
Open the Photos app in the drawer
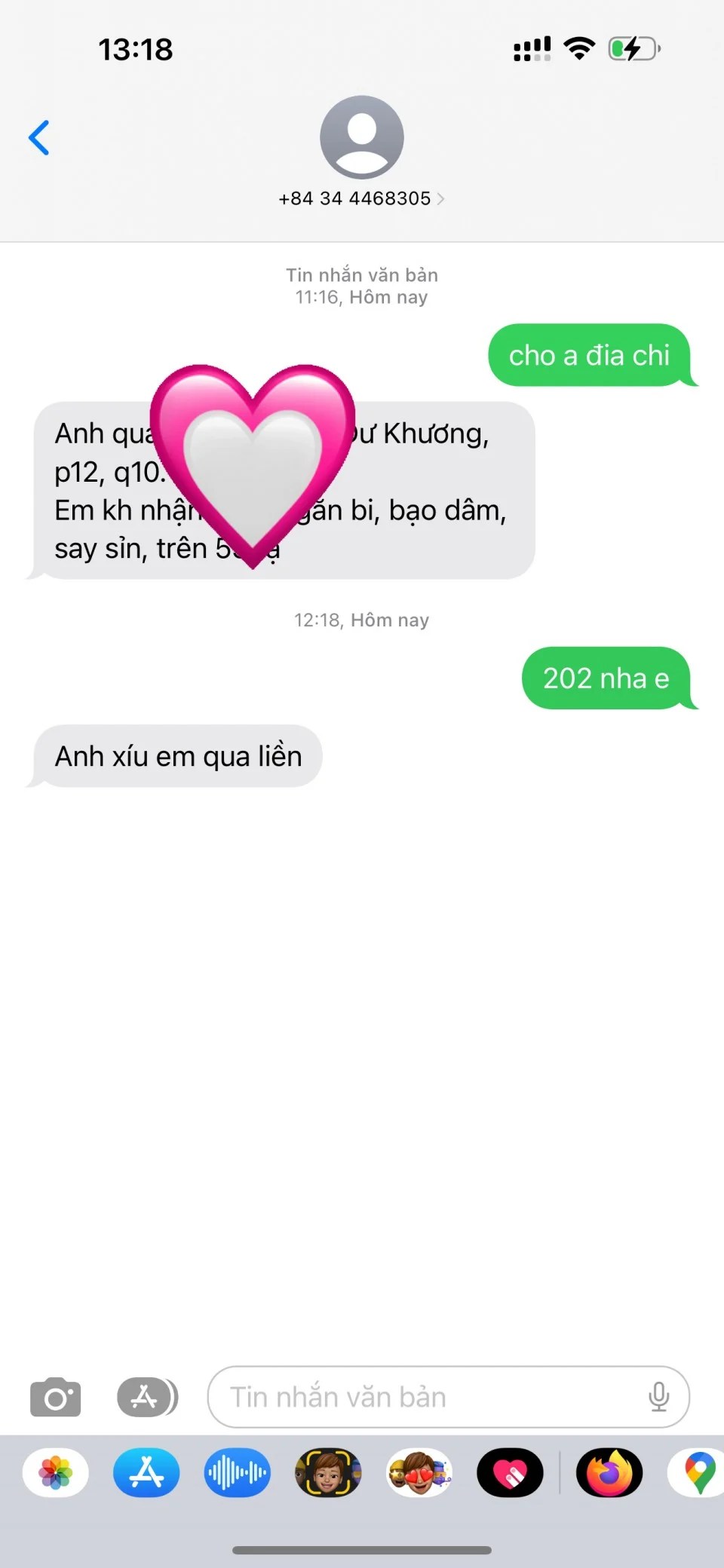(56, 1472)
